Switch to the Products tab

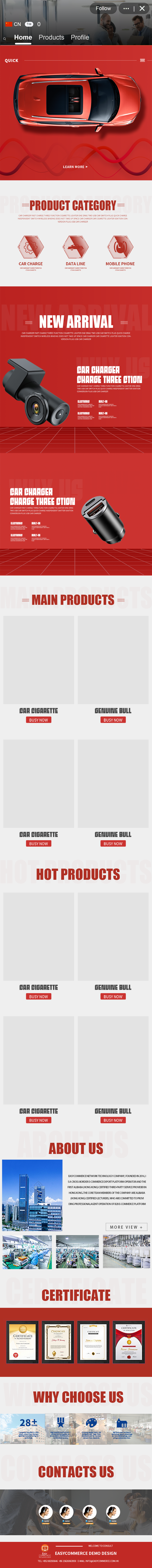(x=51, y=37)
